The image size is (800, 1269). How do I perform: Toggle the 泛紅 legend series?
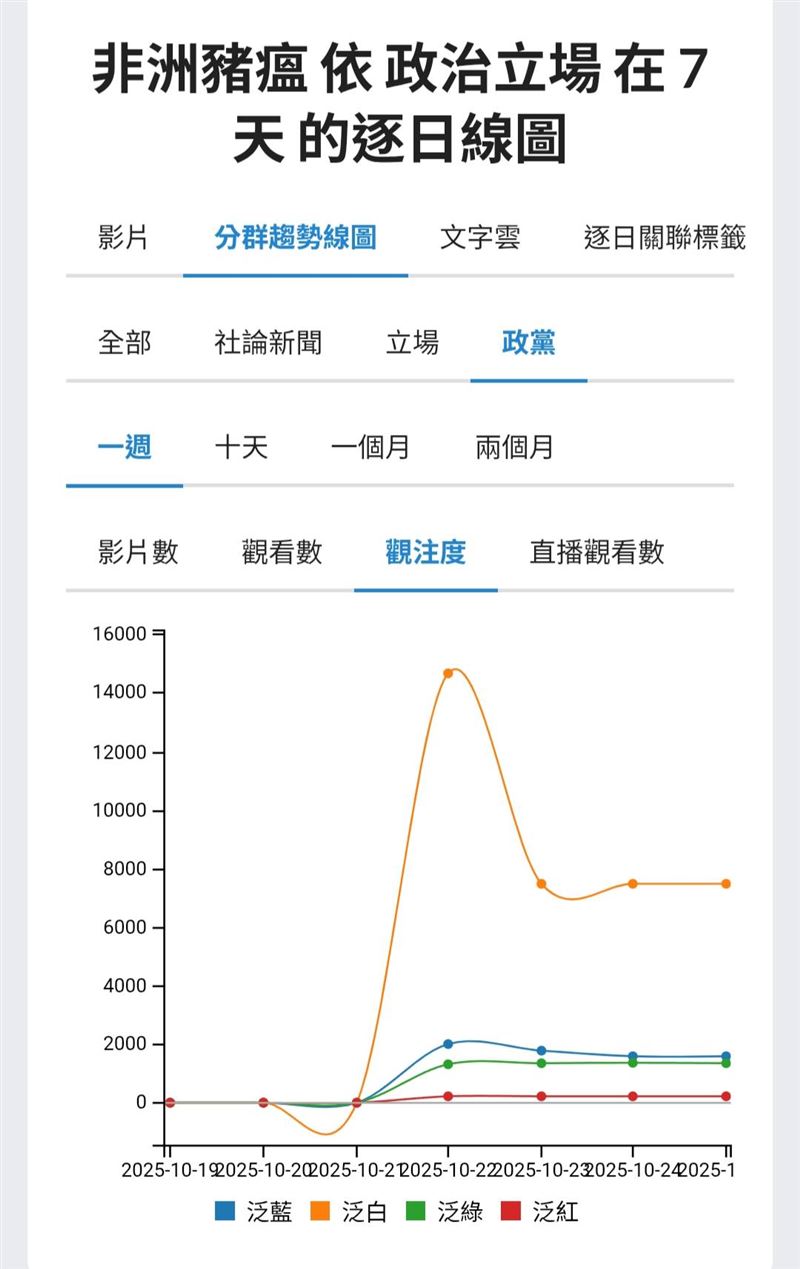(540, 1212)
